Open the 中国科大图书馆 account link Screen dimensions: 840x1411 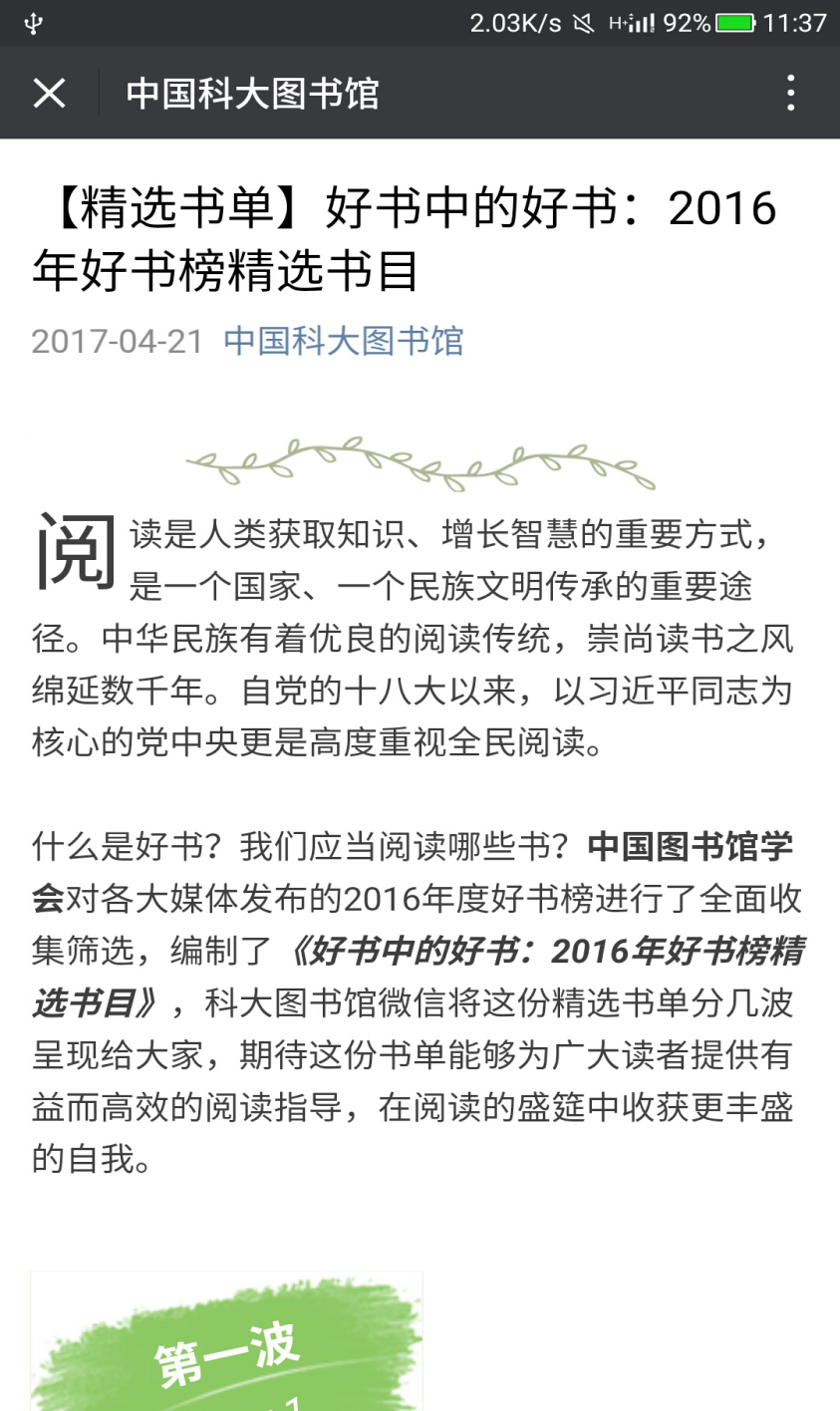click(343, 341)
